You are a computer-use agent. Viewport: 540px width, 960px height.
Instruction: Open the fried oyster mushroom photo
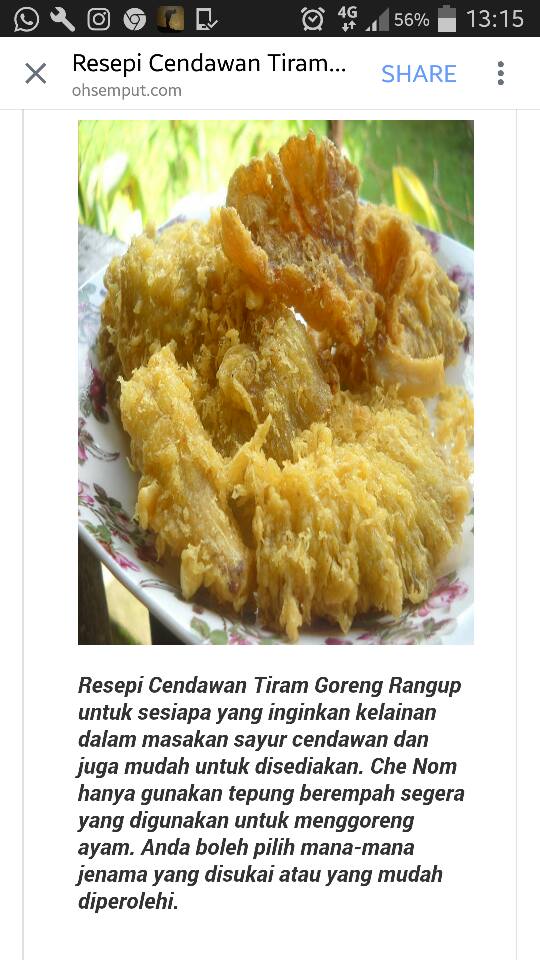point(276,382)
